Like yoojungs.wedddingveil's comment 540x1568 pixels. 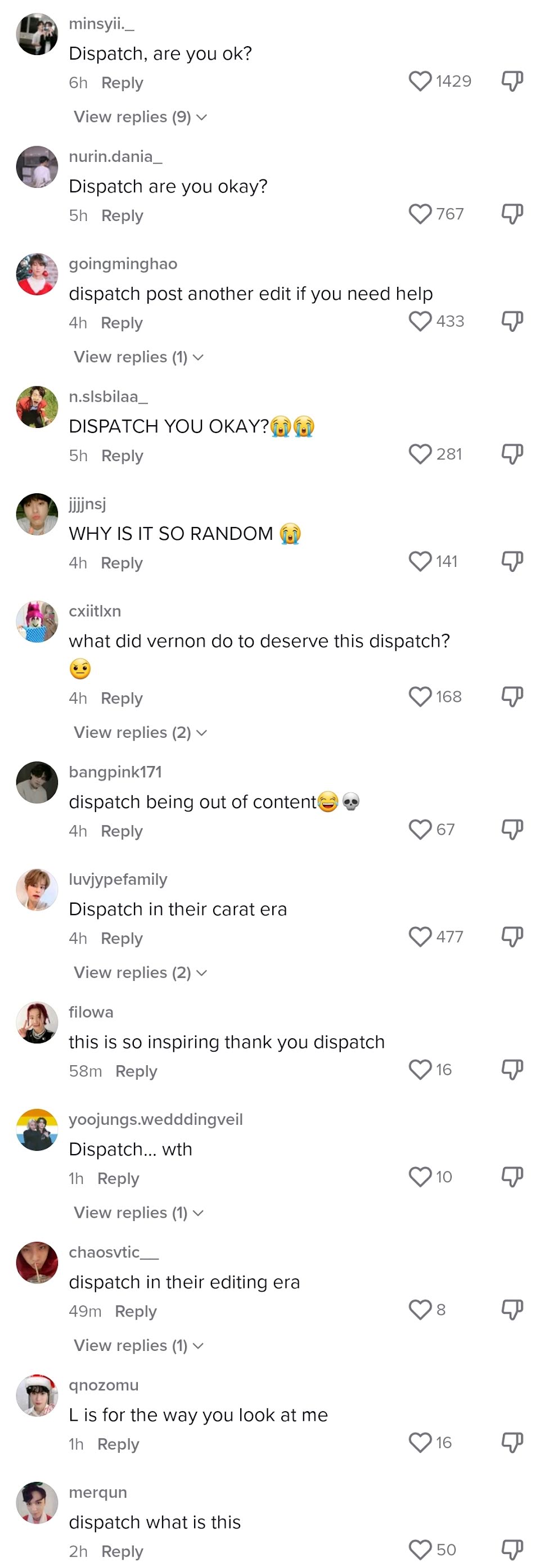click(420, 1177)
